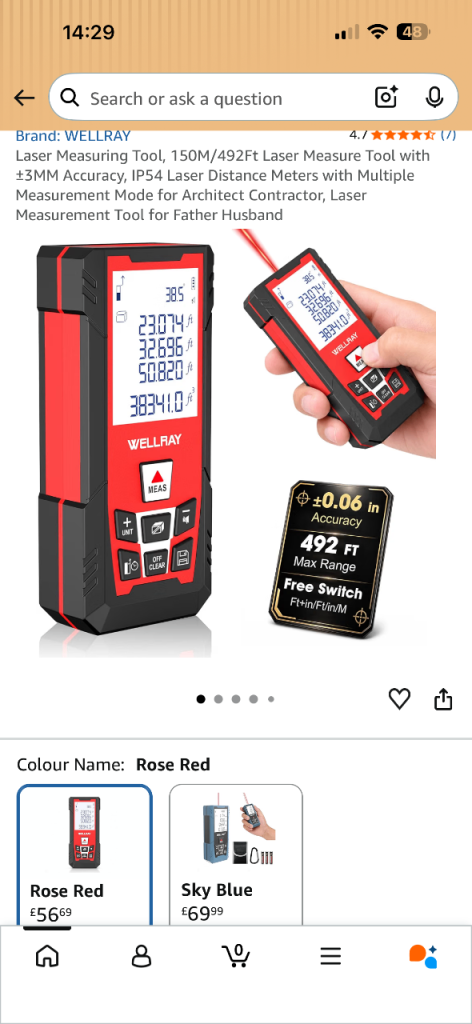Viewport: 472px width, 1024px height.
Task: Add item to wish list with heart
Action: click(400, 699)
